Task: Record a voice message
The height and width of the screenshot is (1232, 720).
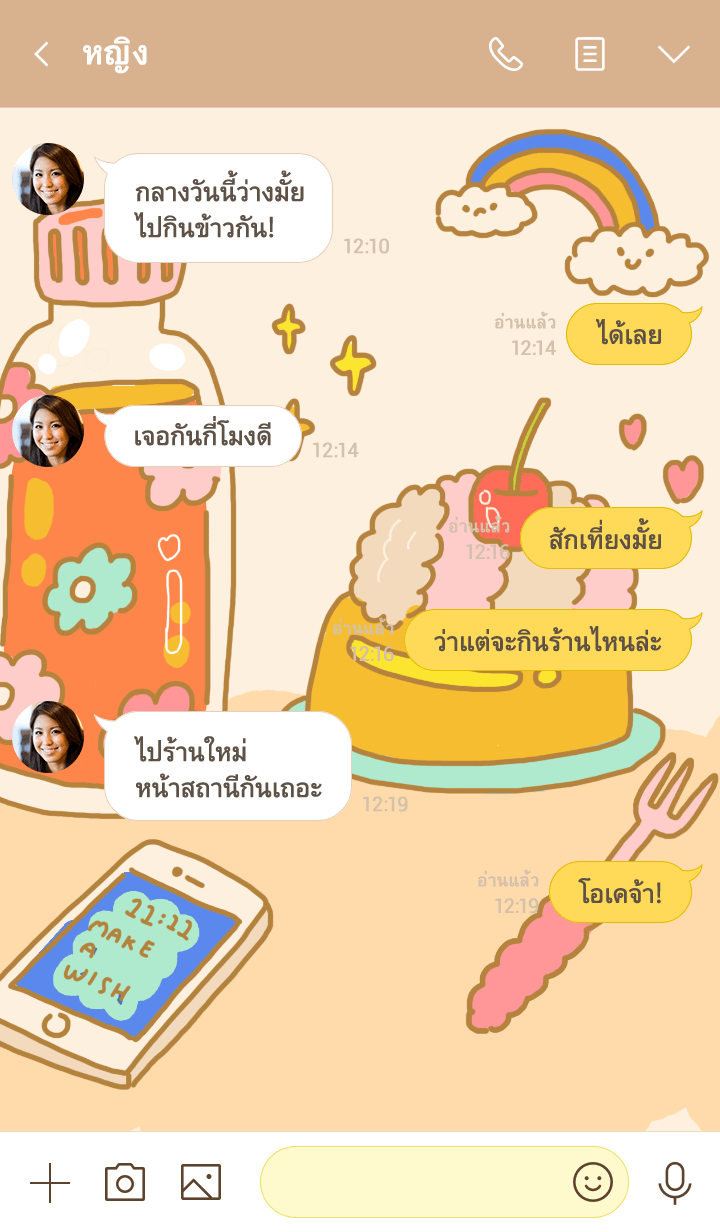Action: pos(675,1183)
